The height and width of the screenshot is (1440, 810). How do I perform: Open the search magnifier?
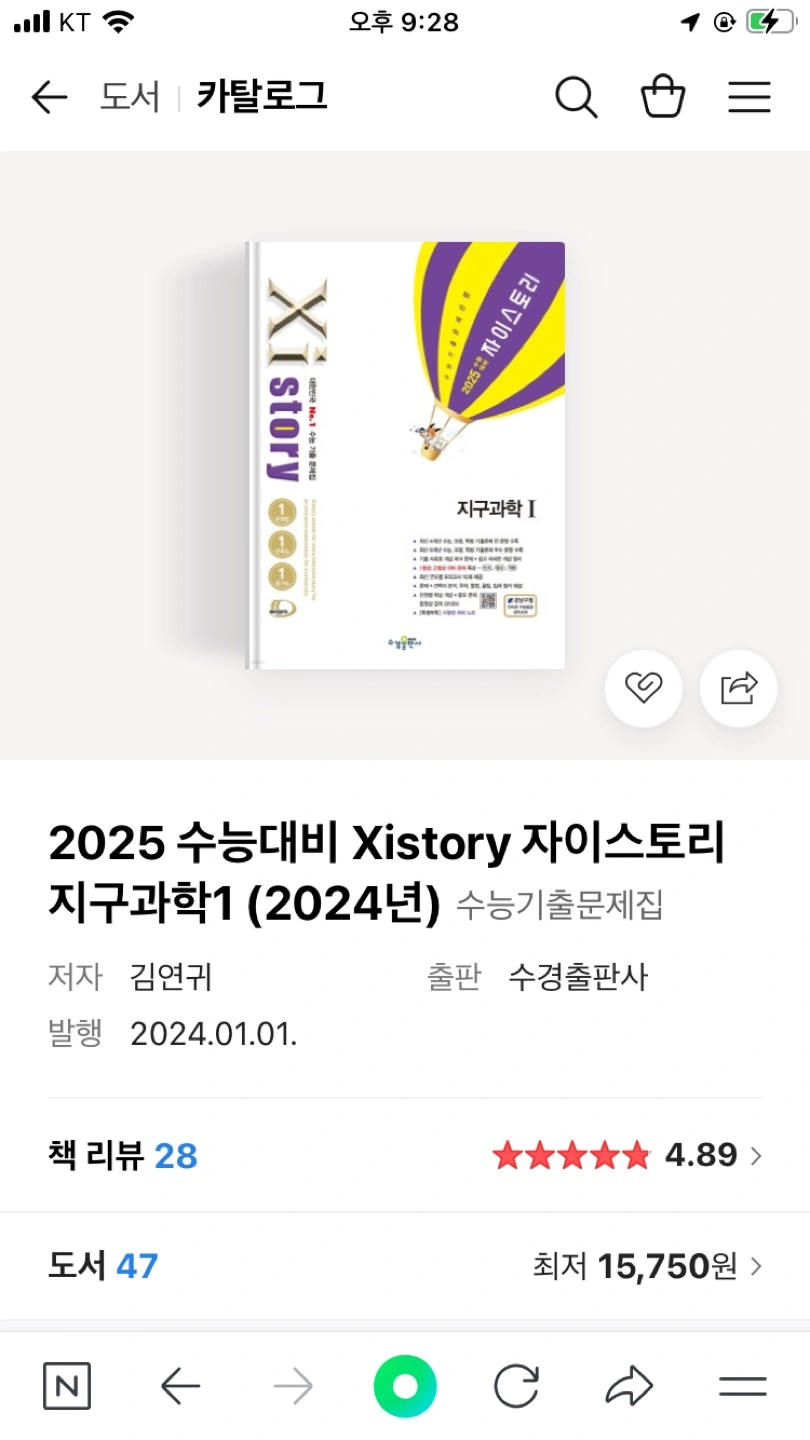(x=576, y=97)
